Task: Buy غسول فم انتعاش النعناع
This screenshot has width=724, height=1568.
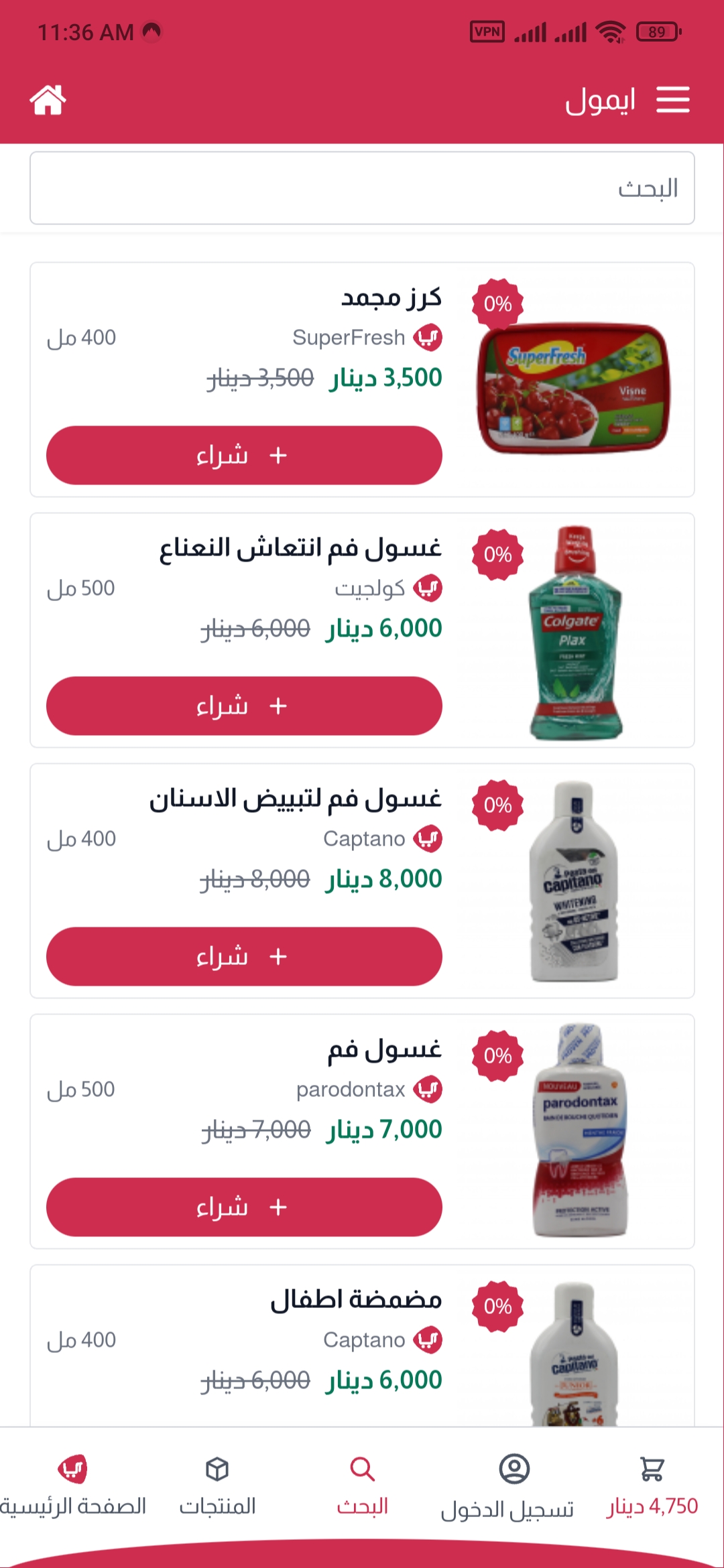Action: (244, 706)
